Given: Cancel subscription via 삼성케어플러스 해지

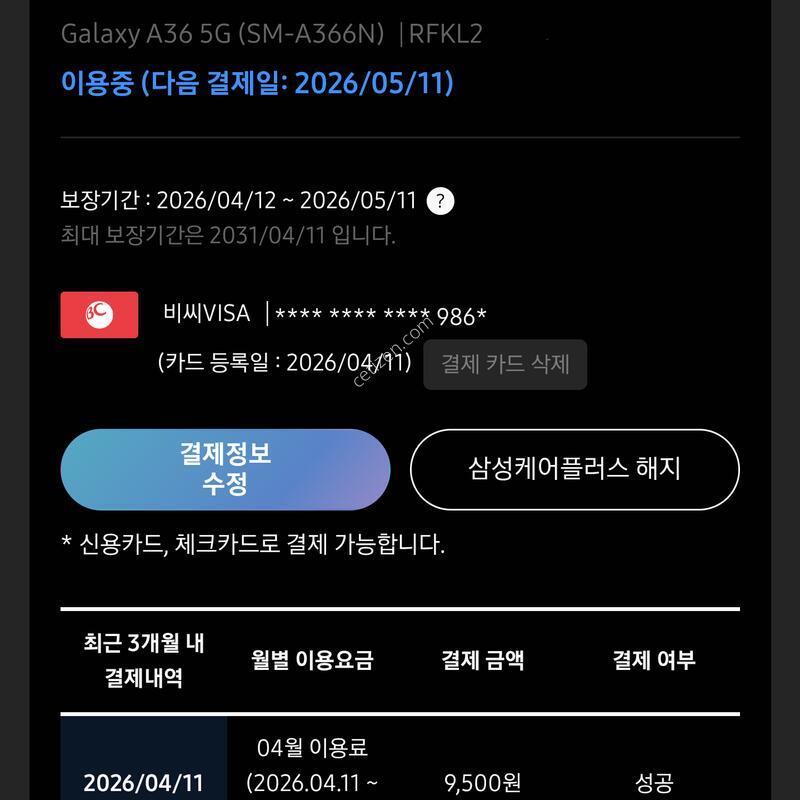Looking at the screenshot, I should click(574, 469).
